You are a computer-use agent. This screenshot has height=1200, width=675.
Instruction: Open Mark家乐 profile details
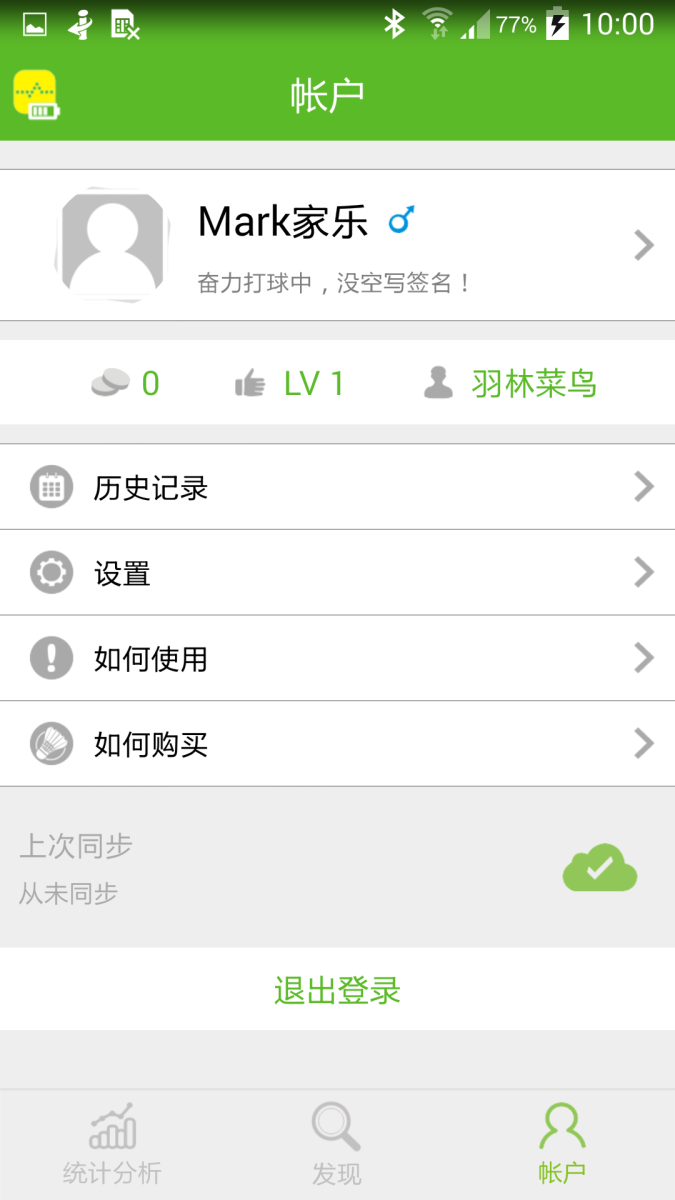[337, 245]
